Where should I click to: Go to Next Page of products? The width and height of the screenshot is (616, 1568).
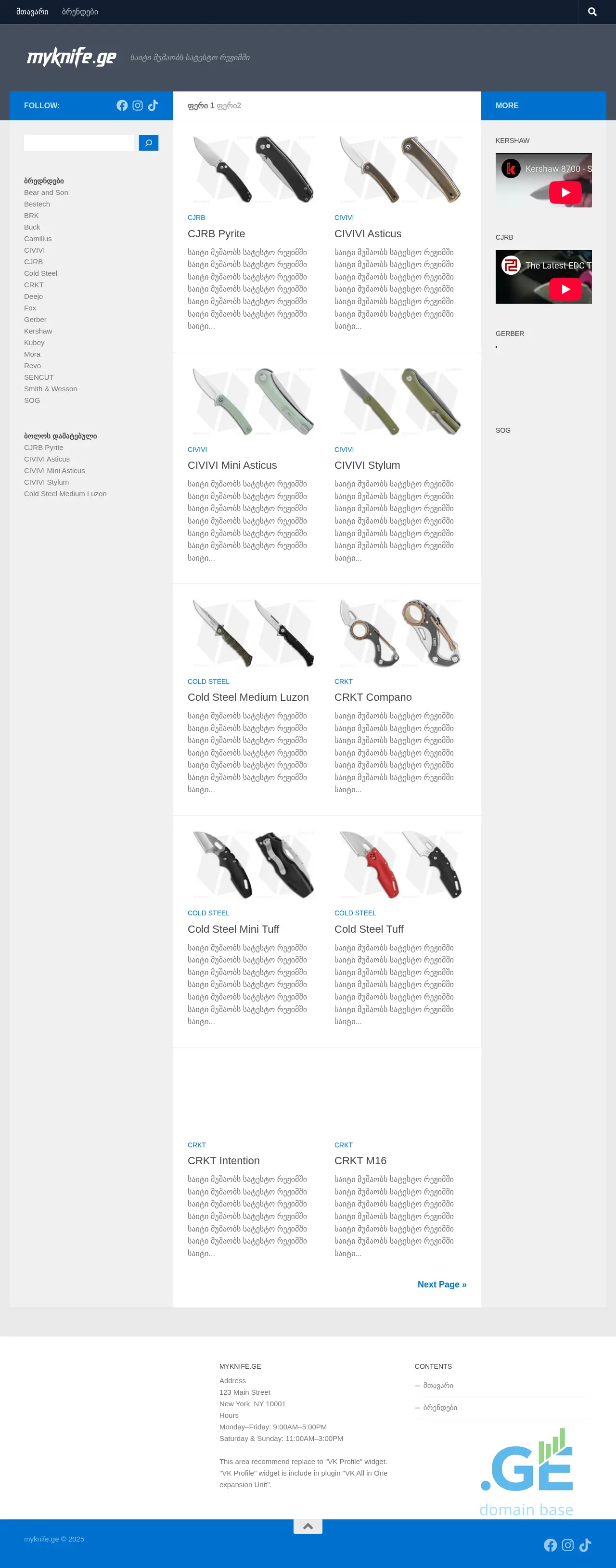coord(442,1285)
